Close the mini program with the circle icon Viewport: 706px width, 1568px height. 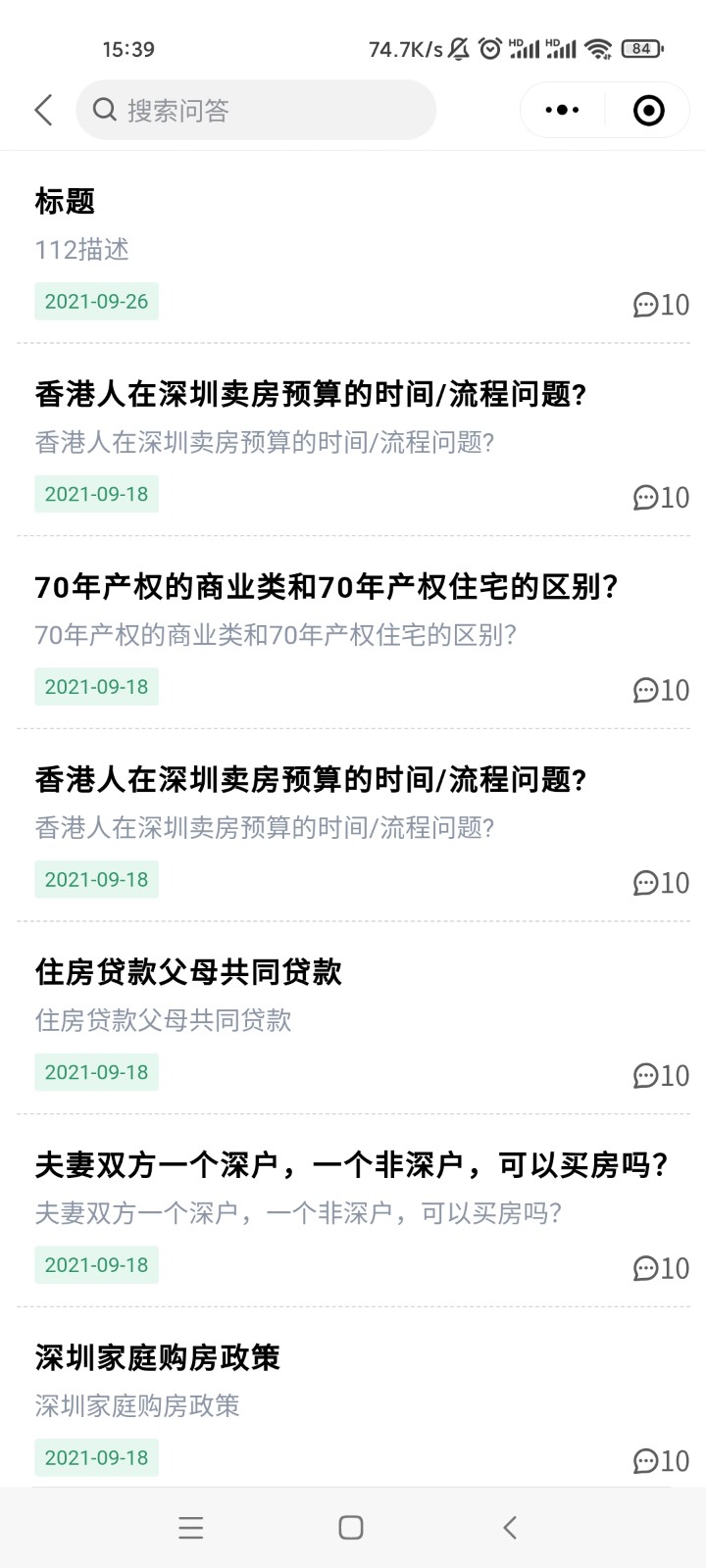(648, 110)
